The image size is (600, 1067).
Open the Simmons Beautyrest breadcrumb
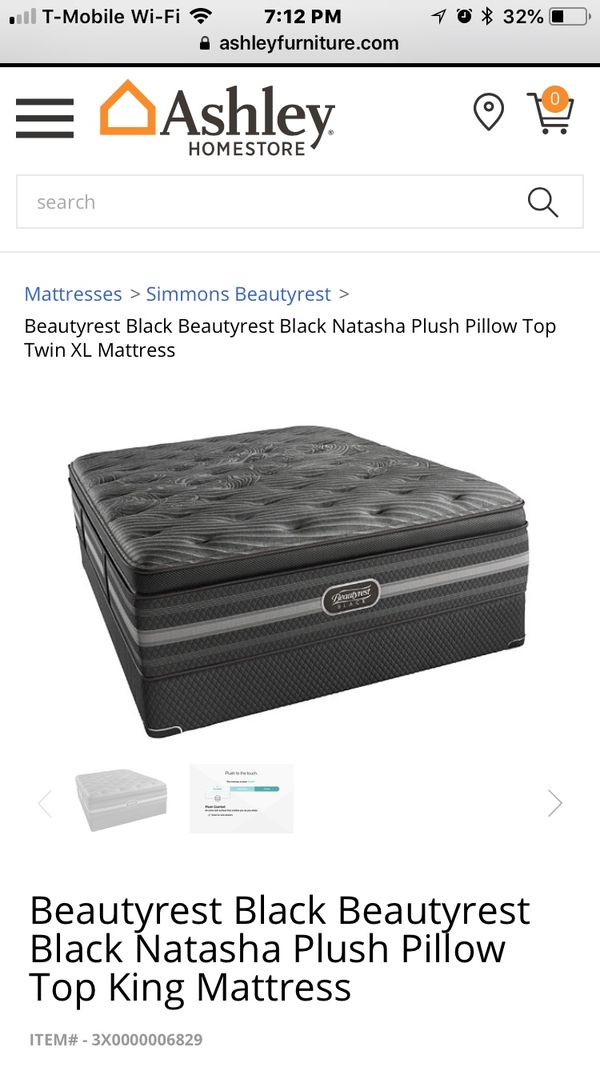(x=238, y=294)
